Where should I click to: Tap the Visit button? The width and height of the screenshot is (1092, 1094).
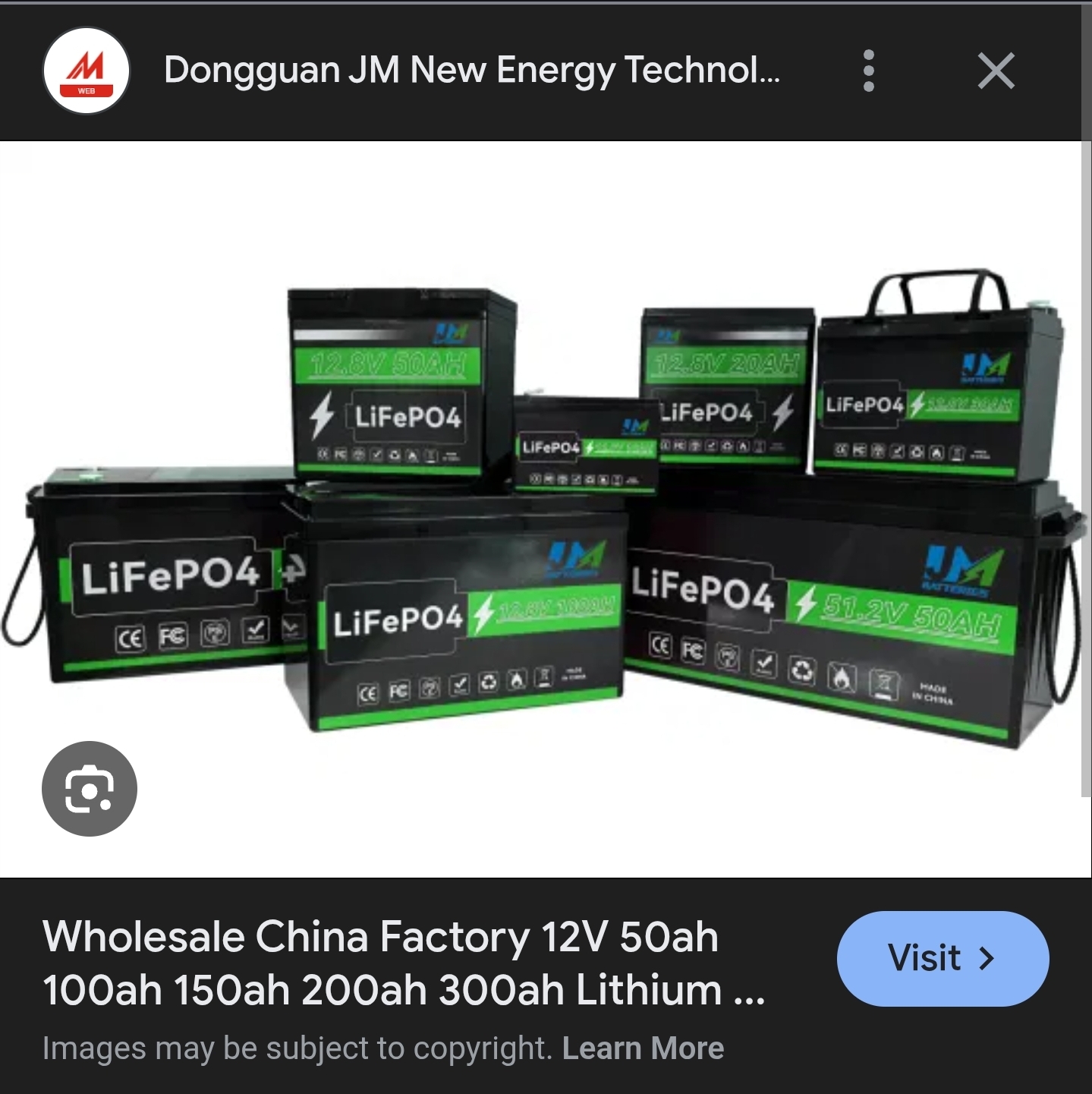pyautogui.click(x=943, y=958)
